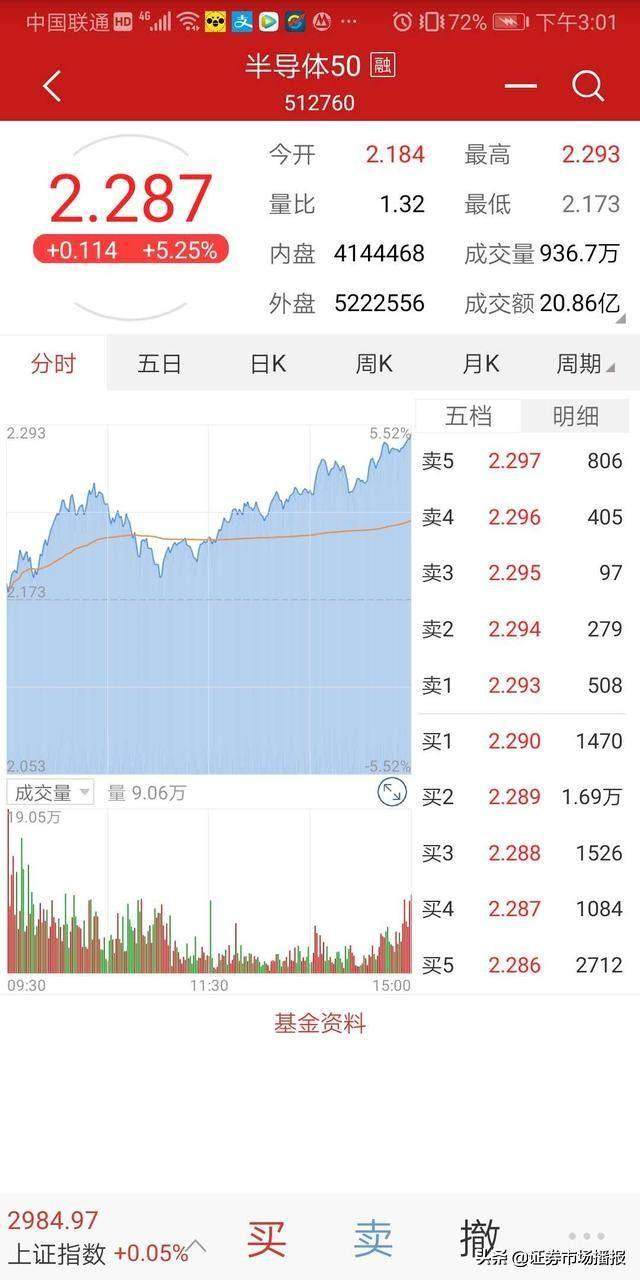The width and height of the screenshot is (640, 1280).
Task: Select the 周K tab
Action: click(x=374, y=364)
